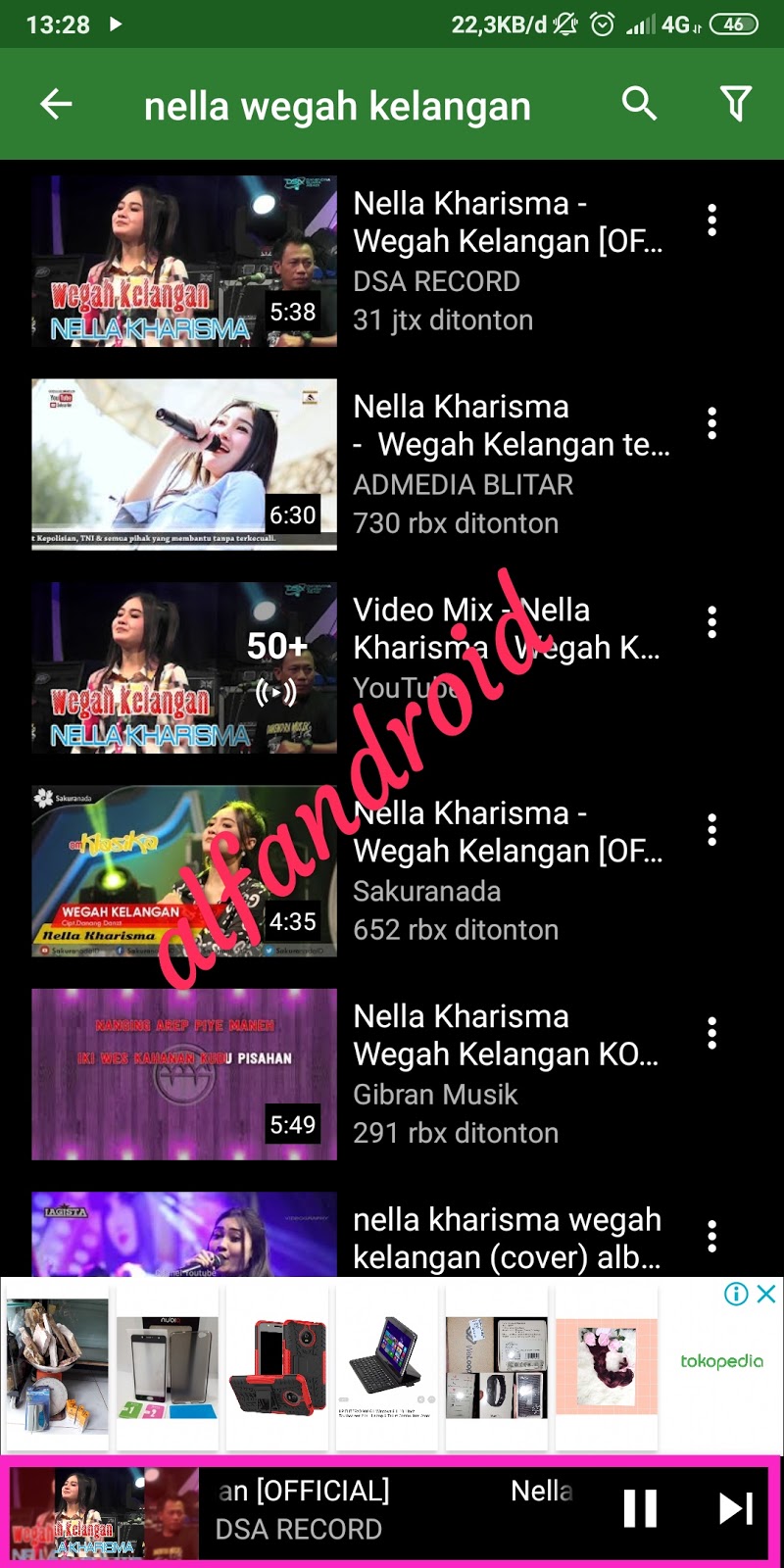Open more options for ADMEDIA BLITAR video
The width and height of the screenshot is (784, 1568).
tap(712, 423)
